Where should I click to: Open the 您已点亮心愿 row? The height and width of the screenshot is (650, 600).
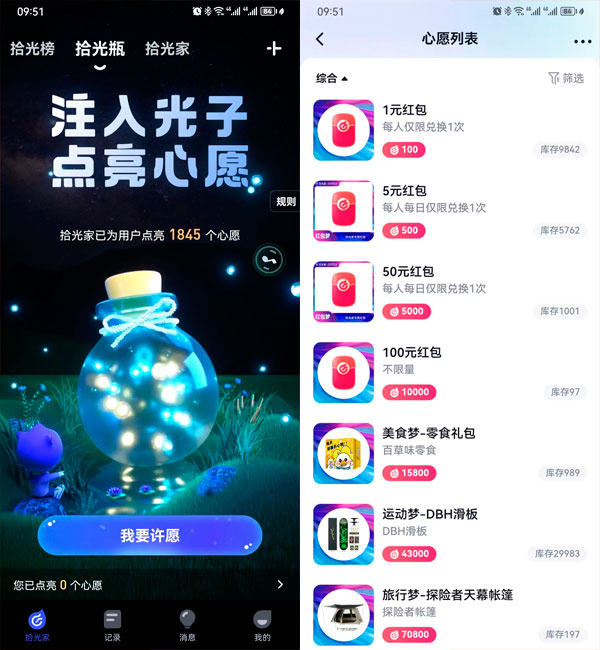click(x=150, y=585)
